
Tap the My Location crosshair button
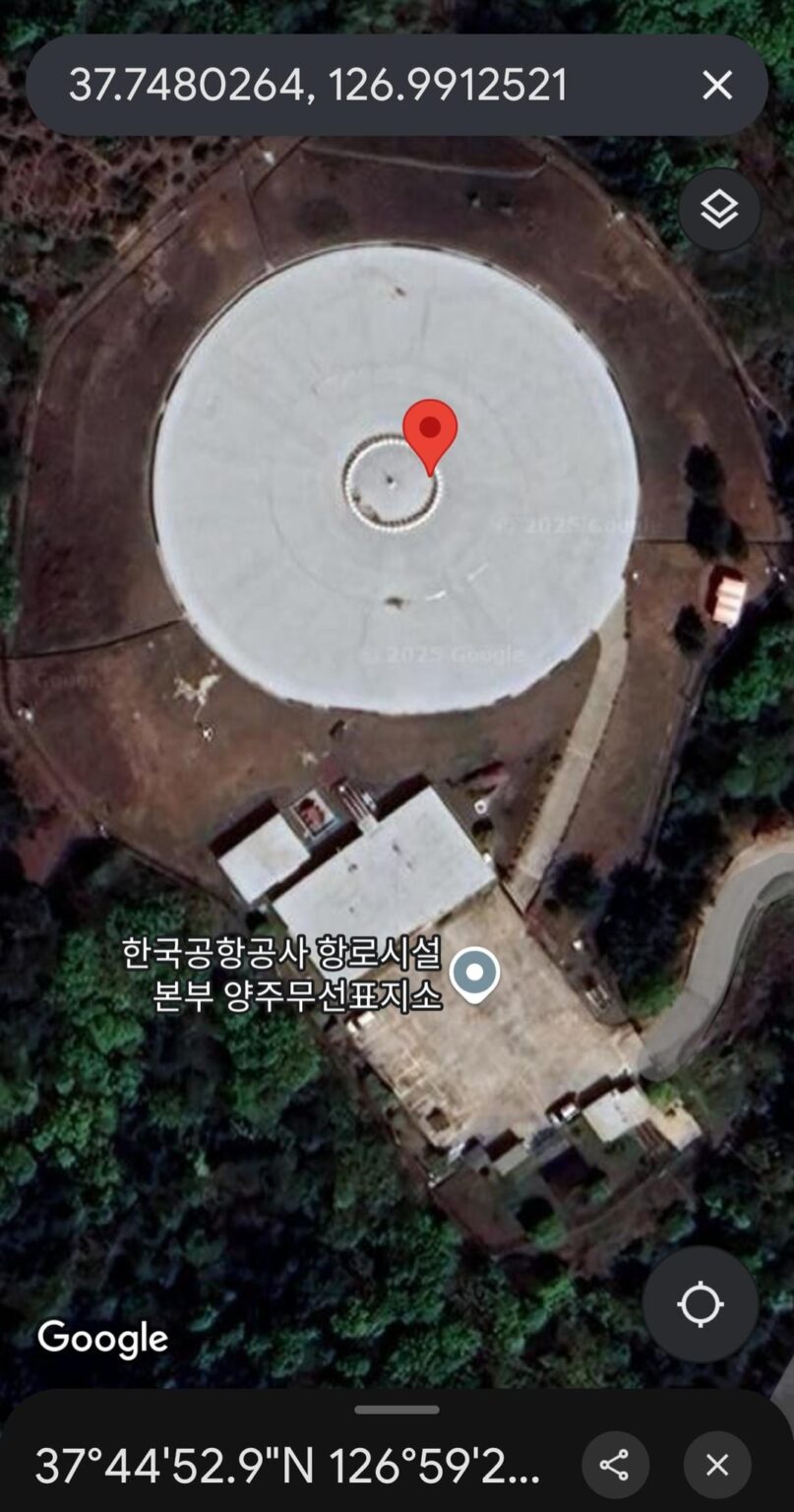701,1303
